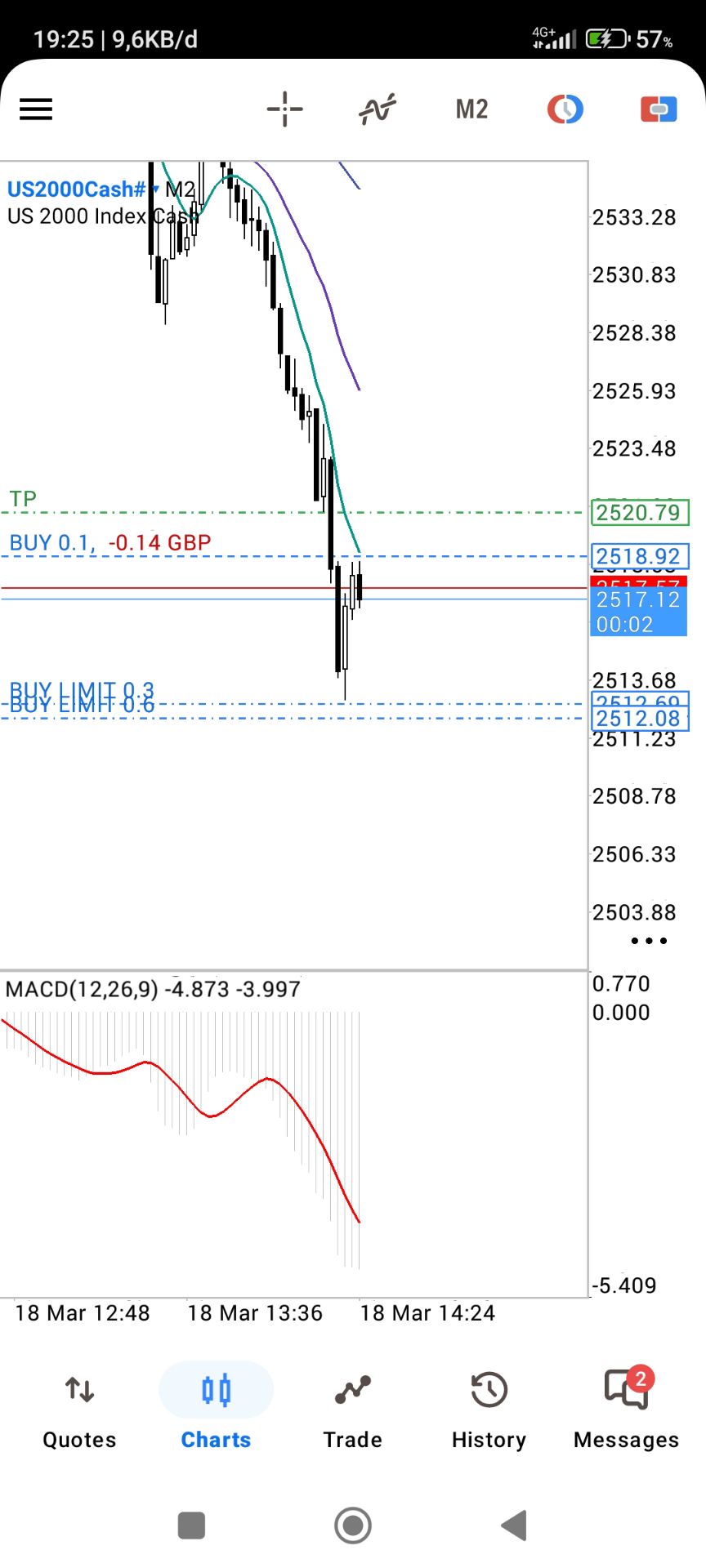706x1568 pixels.
Task: Open the indicators list
Action: point(378,109)
